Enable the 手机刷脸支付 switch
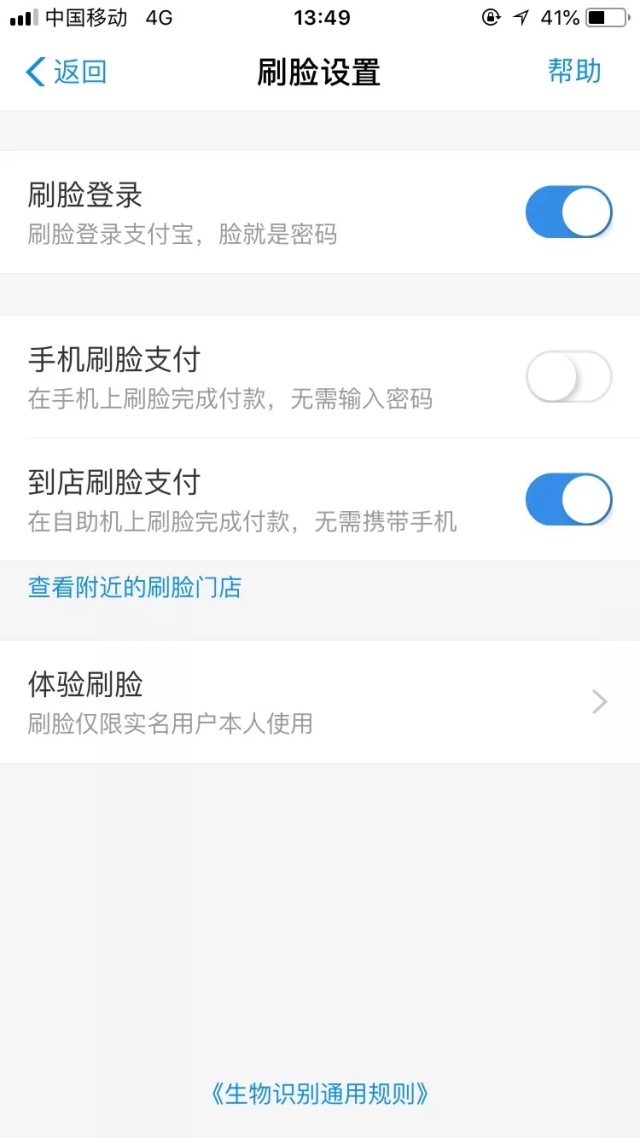This screenshot has width=640, height=1138. click(569, 377)
